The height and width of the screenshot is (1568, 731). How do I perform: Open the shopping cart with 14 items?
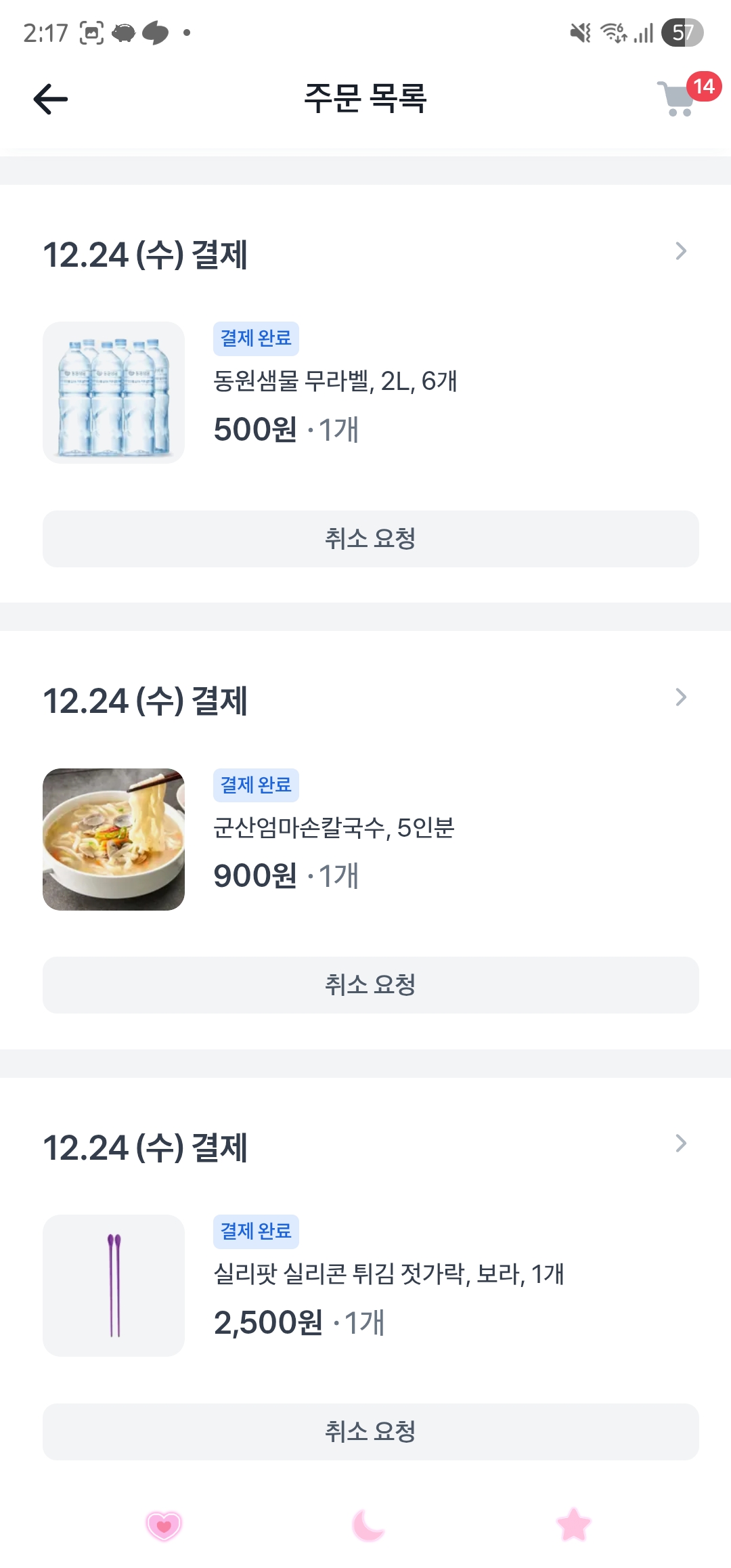[678, 99]
